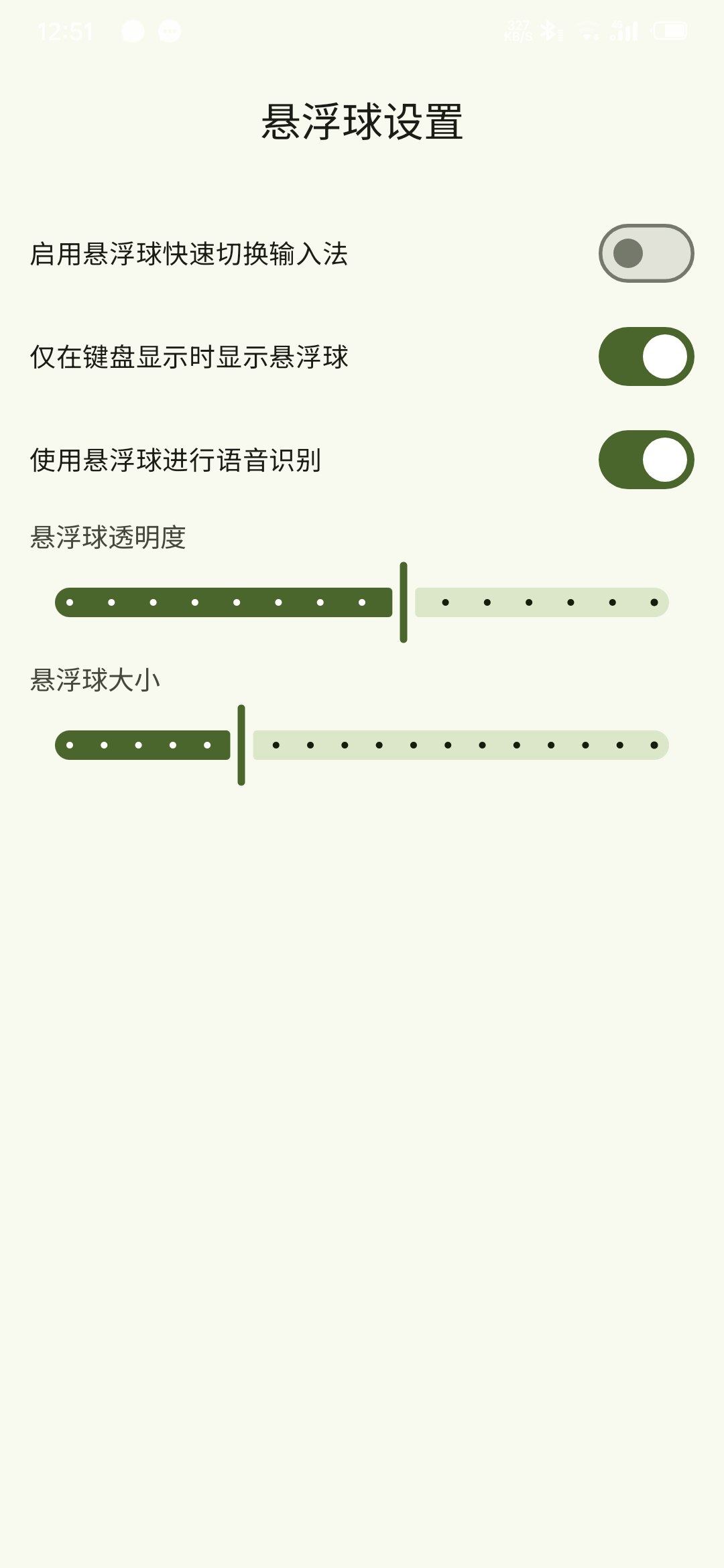Enable 启用悬浮球快速切换输入法 switch
Image resolution: width=724 pixels, height=1568 pixels.
(x=646, y=253)
